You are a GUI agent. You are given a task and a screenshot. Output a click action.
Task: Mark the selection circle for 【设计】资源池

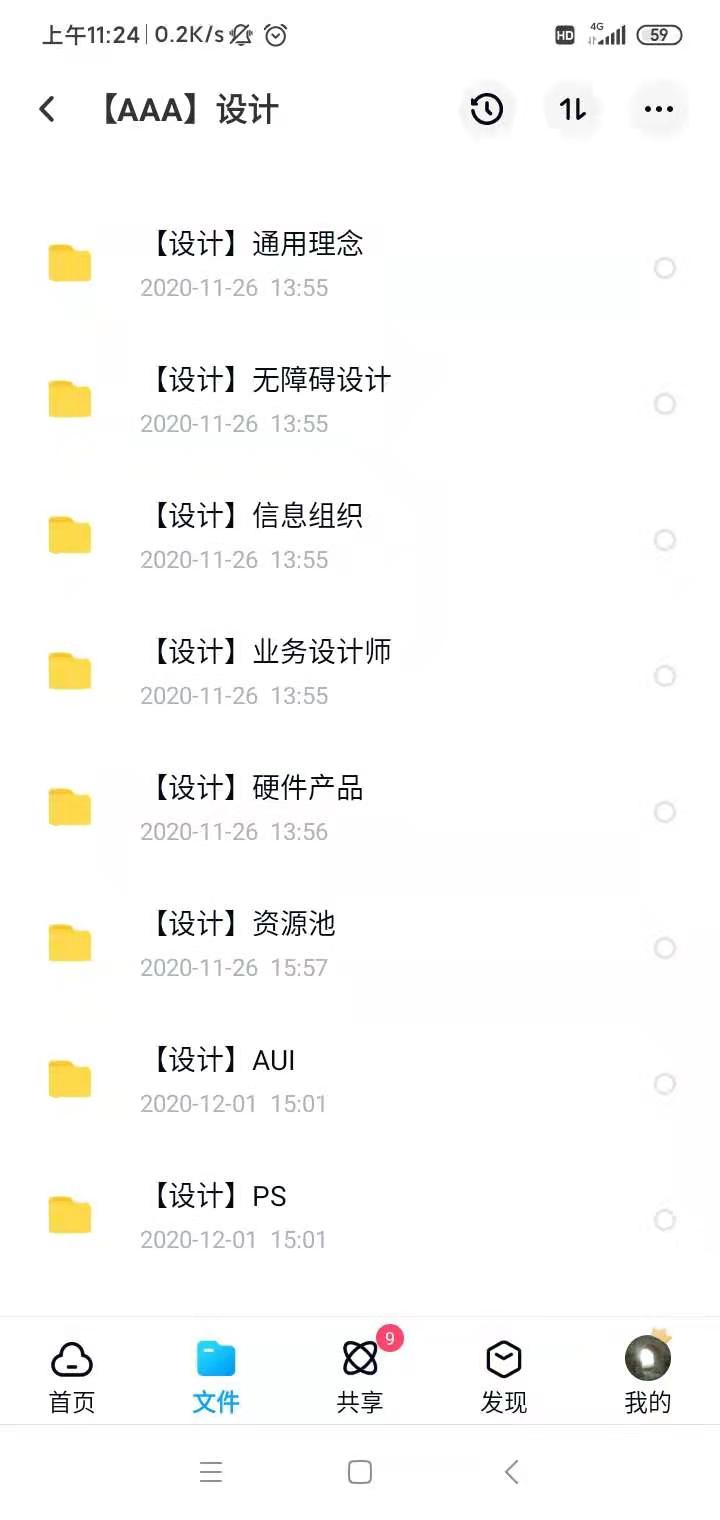665,948
